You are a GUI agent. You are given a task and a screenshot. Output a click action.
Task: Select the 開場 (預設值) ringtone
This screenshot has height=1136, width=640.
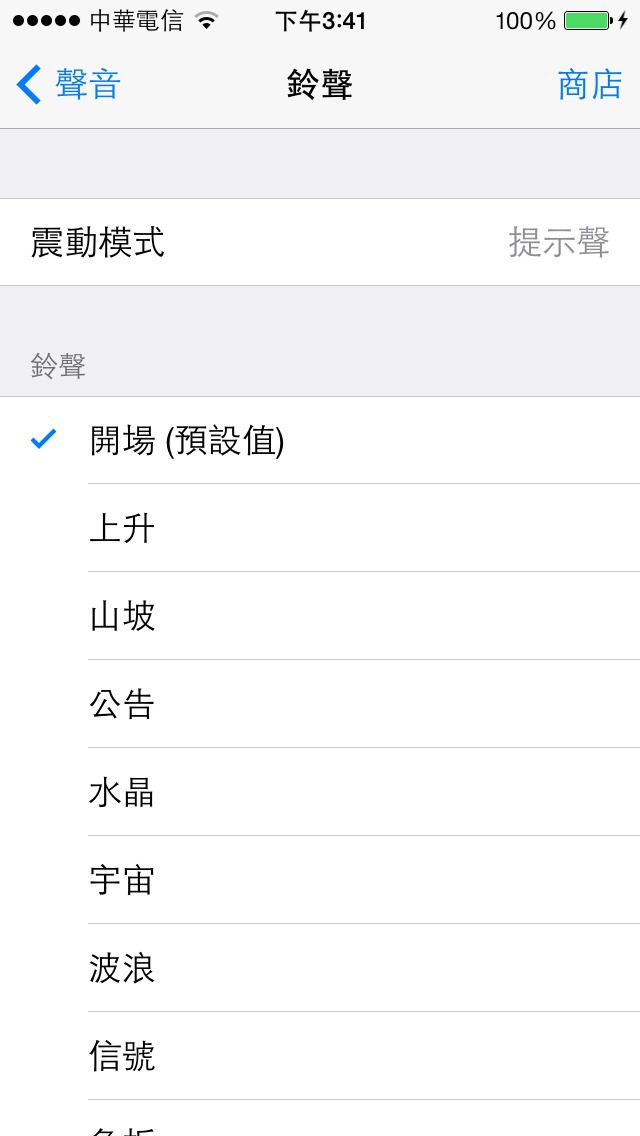[320, 440]
